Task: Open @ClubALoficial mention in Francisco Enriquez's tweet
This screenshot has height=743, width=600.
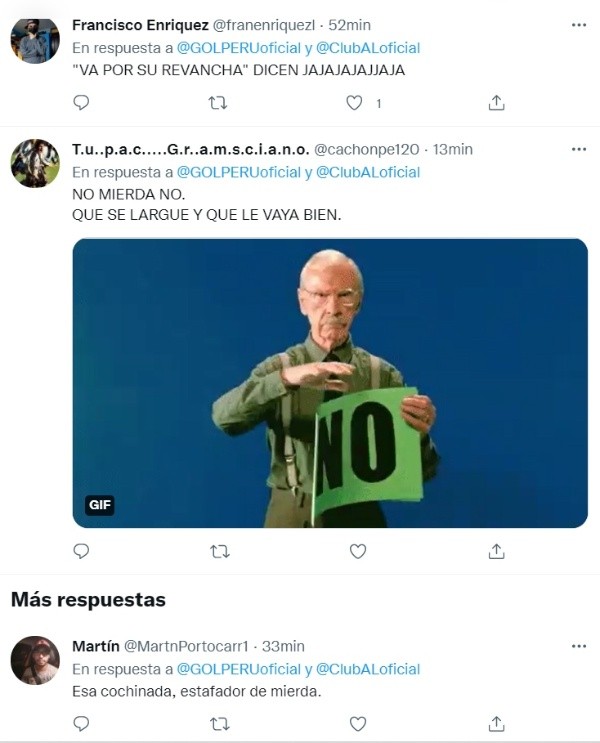Action: pos(367,48)
